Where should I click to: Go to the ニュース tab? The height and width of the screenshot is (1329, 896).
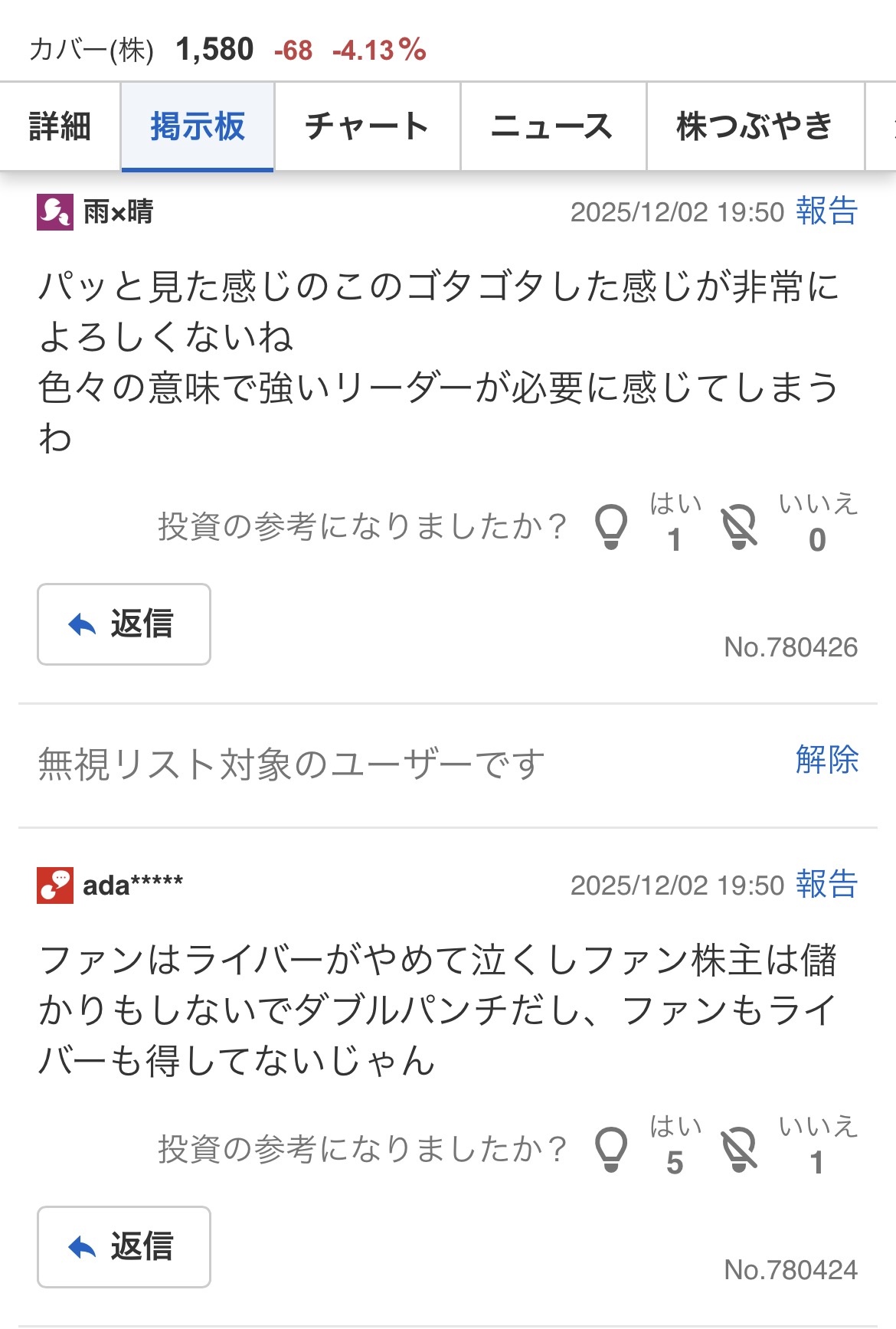point(552,126)
